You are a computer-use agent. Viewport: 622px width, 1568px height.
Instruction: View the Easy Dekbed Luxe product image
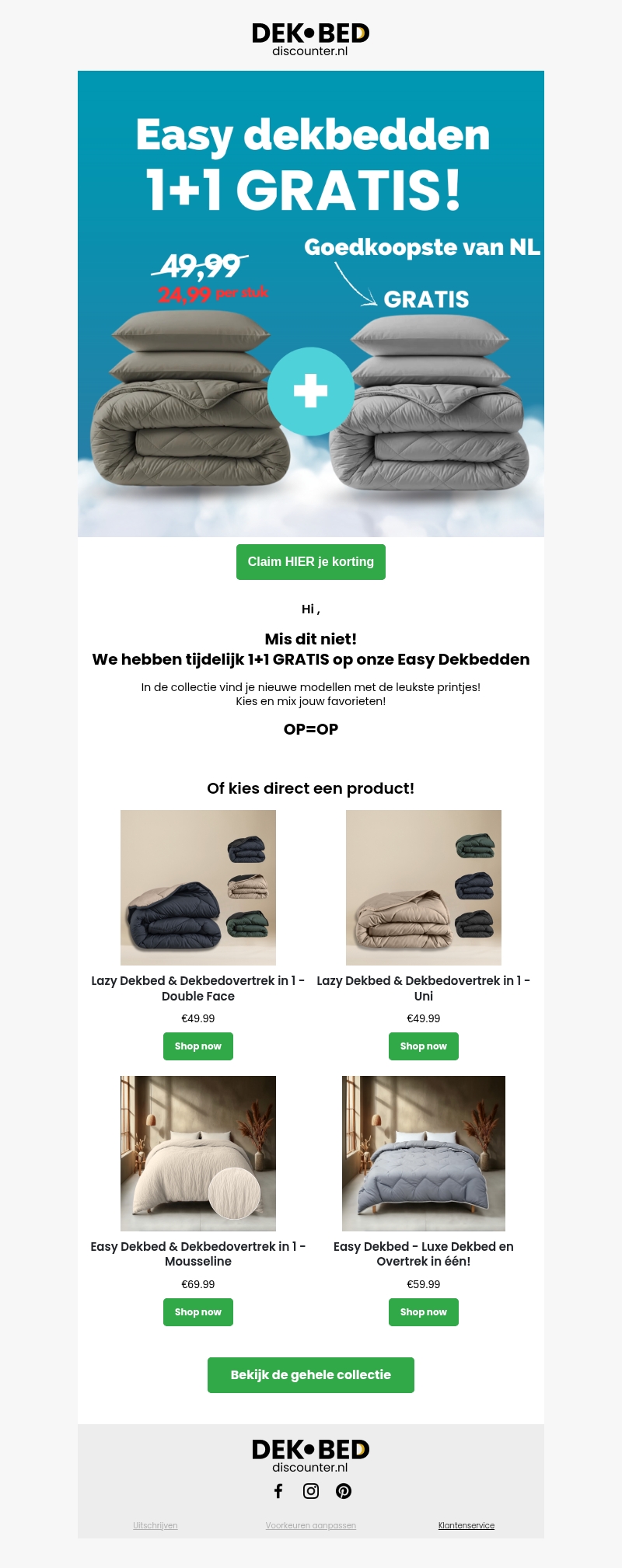[x=424, y=1154]
